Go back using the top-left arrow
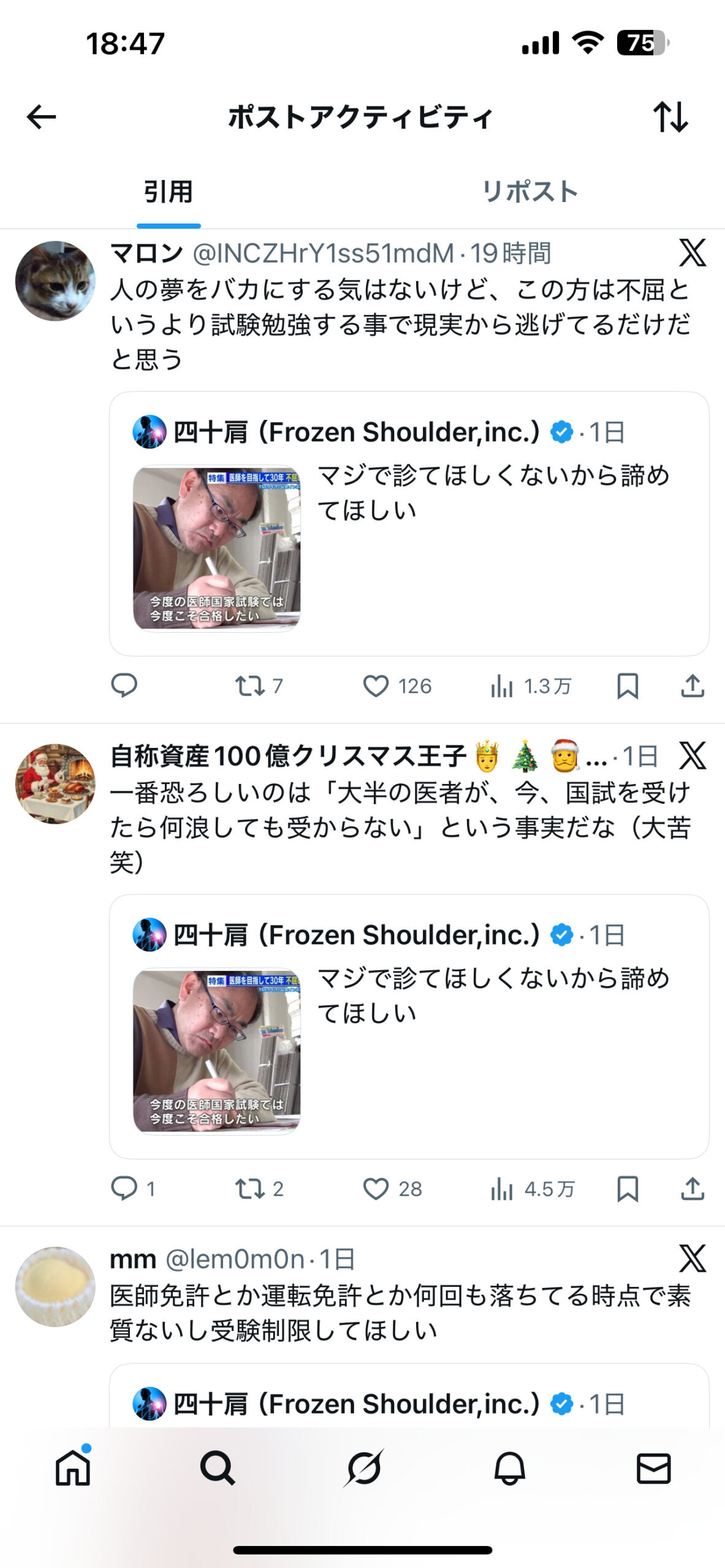This screenshot has width=725, height=1568. (42, 116)
